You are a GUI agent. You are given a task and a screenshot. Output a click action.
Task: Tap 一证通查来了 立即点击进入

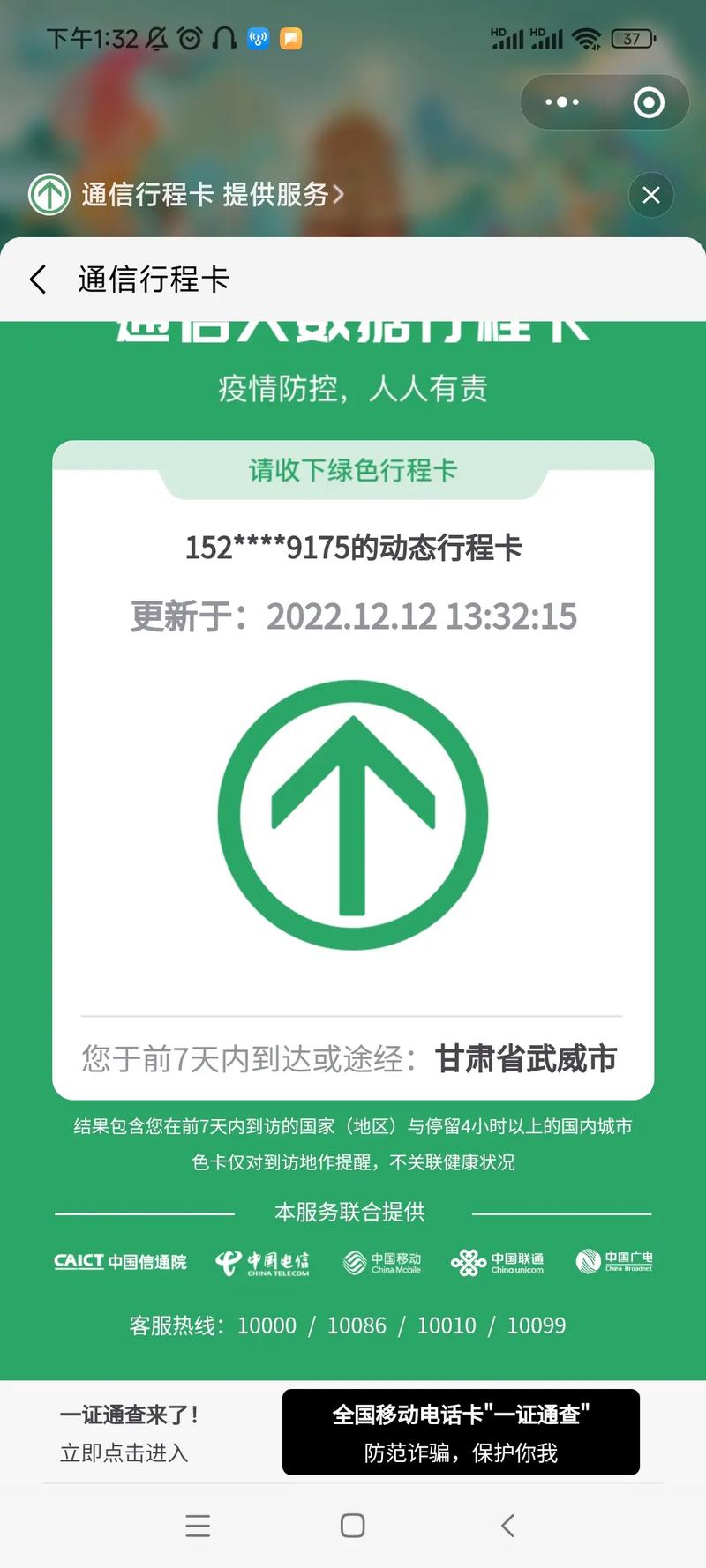pyautogui.click(x=128, y=1432)
